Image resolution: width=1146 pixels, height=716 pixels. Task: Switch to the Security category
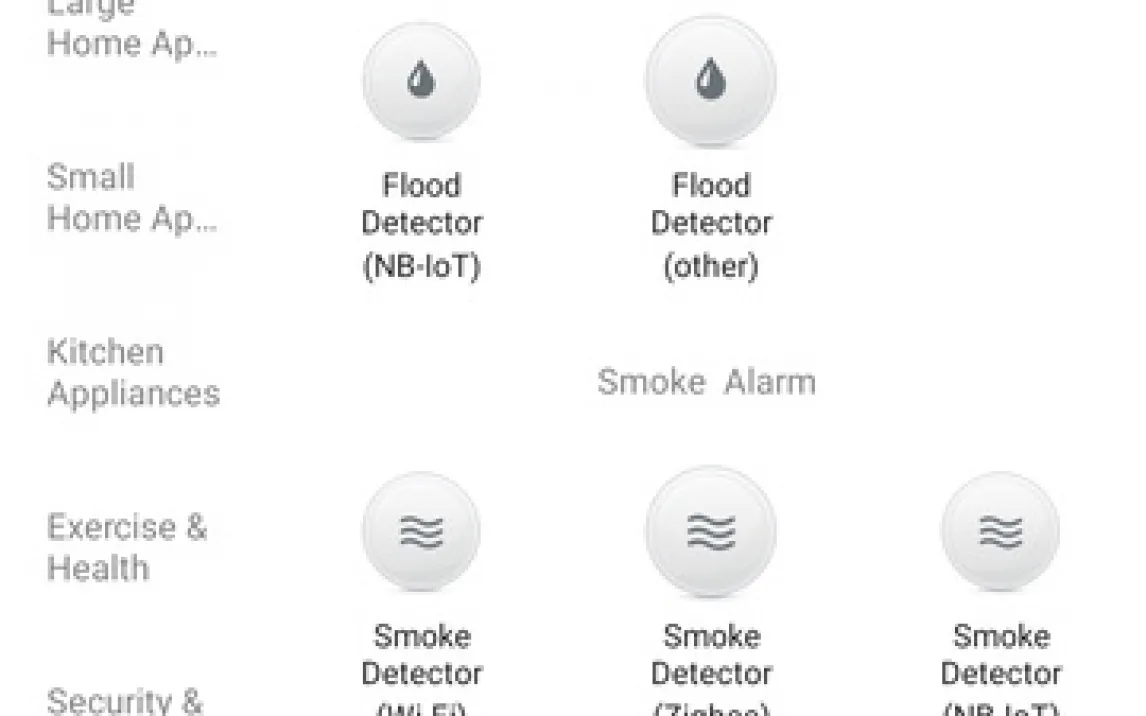point(125,700)
